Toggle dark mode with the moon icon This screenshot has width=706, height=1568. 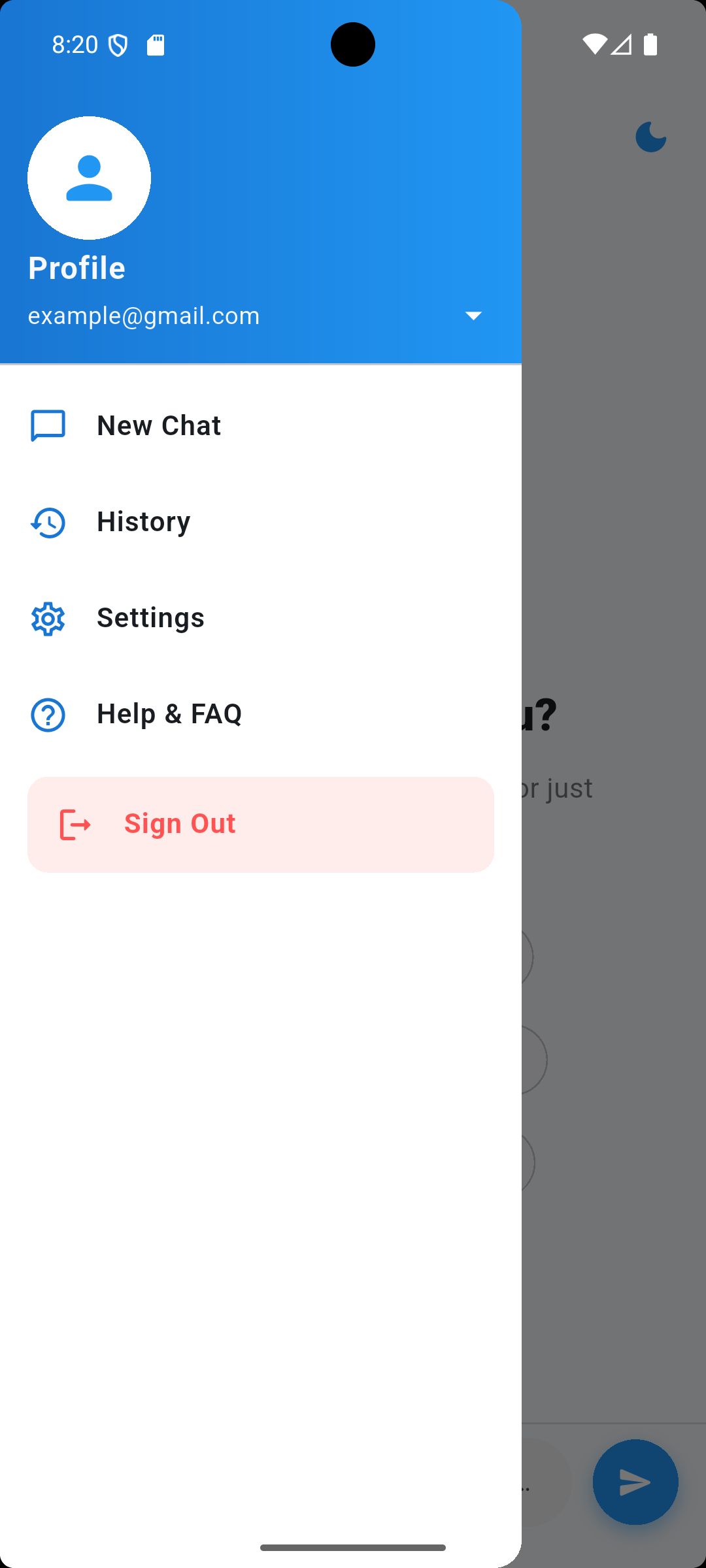tap(650, 137)
